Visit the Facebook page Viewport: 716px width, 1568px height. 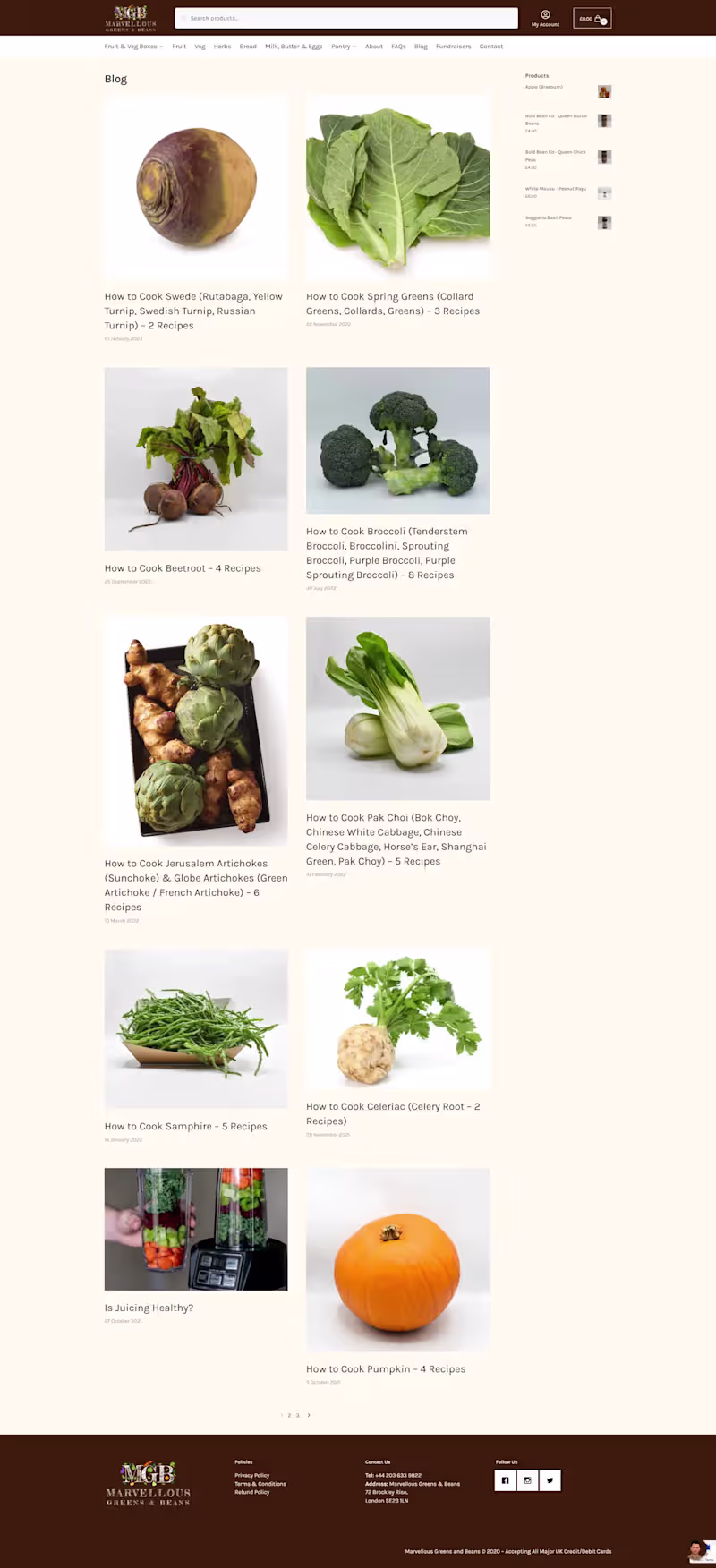(x=505, y=1480)
